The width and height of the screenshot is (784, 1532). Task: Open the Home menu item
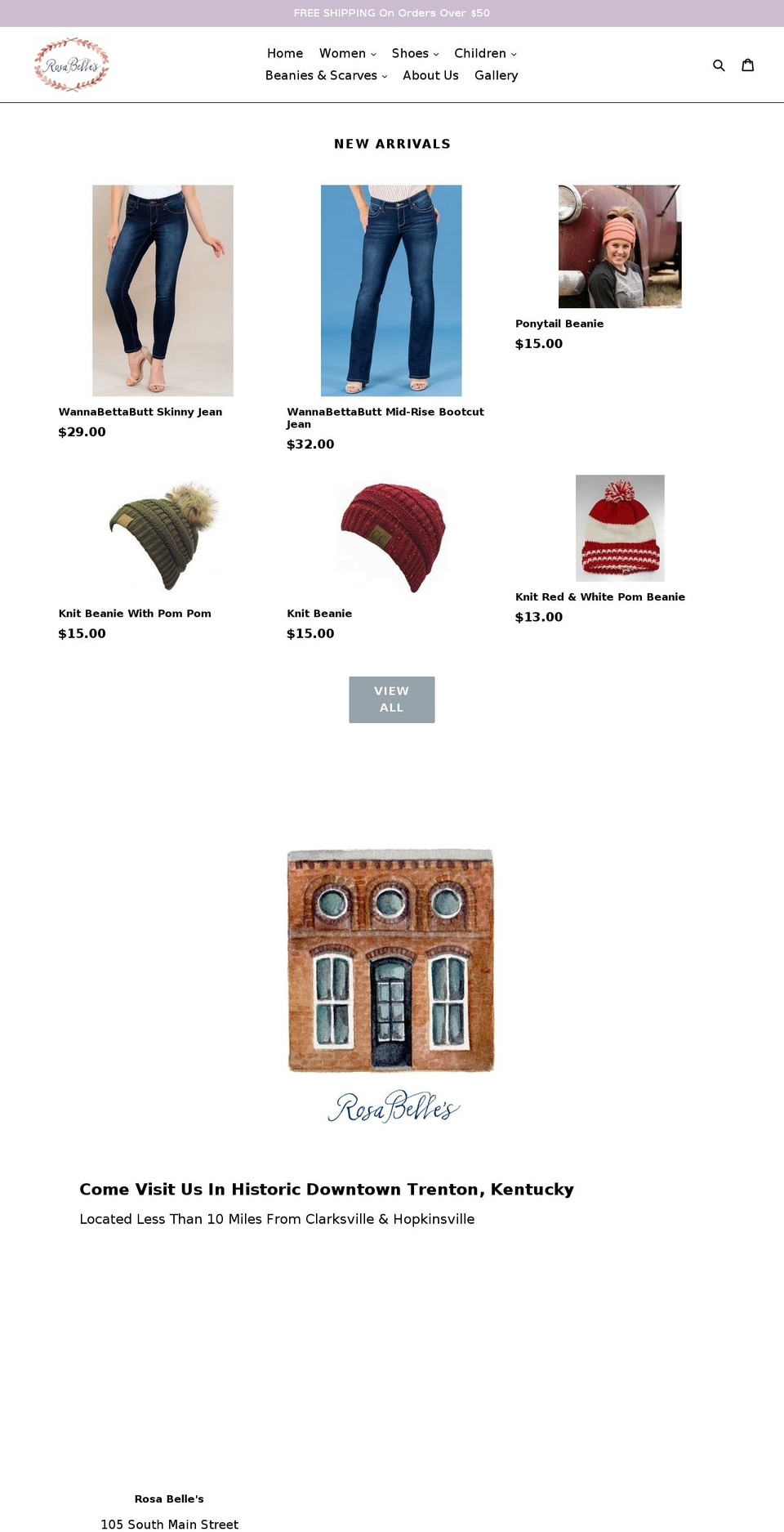(284, 53)
